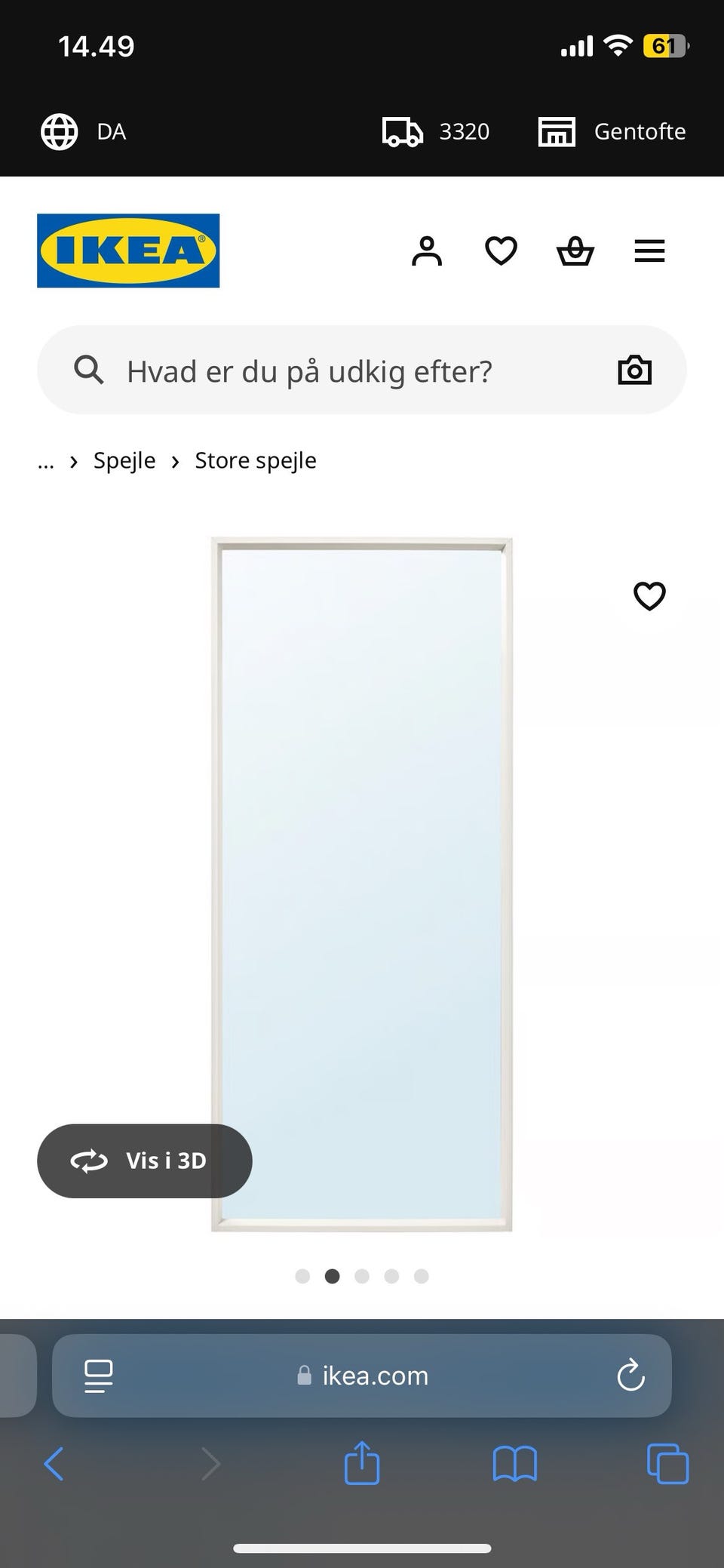Reload the ikea.com page

[x=631, y=1375]
